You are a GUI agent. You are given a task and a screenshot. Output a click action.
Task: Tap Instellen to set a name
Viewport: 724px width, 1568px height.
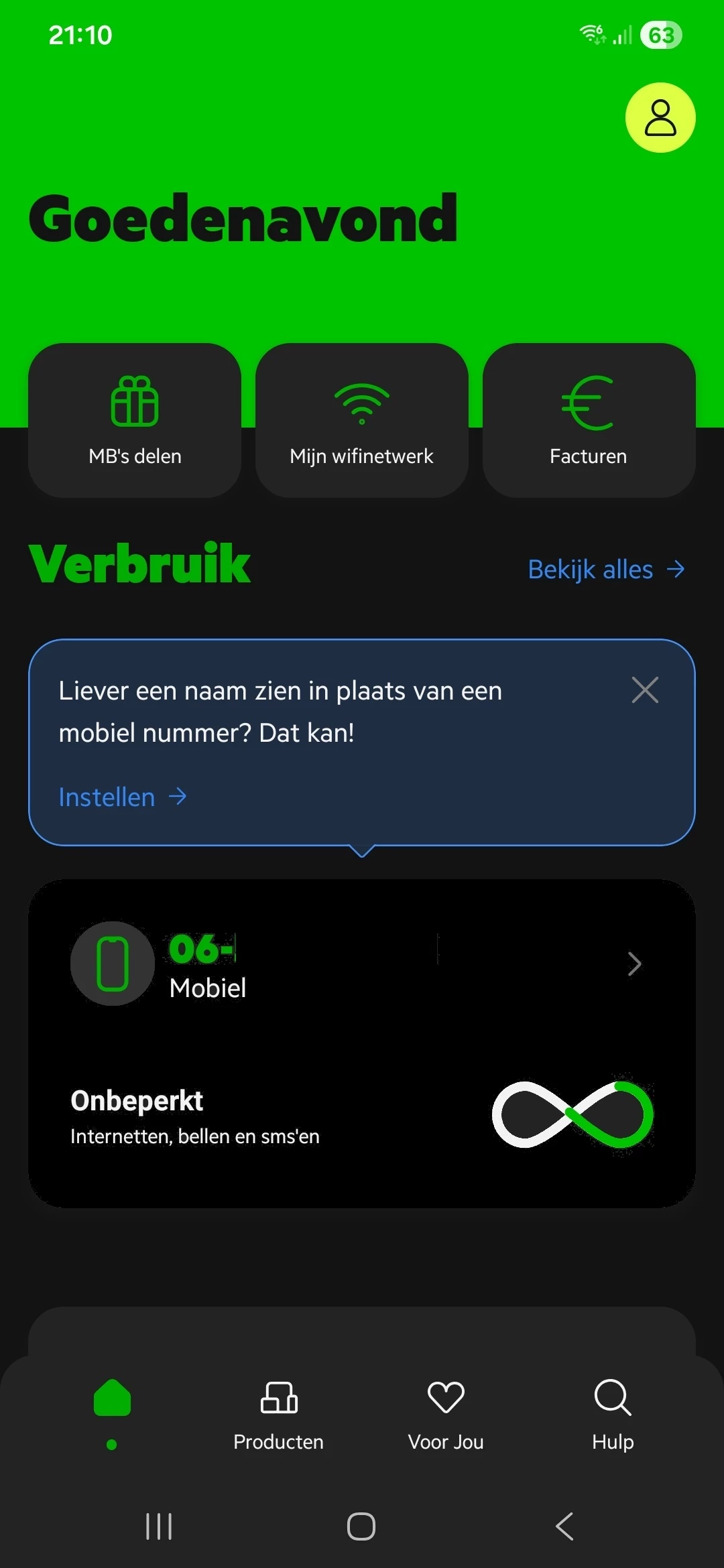(x=122, y=797)
